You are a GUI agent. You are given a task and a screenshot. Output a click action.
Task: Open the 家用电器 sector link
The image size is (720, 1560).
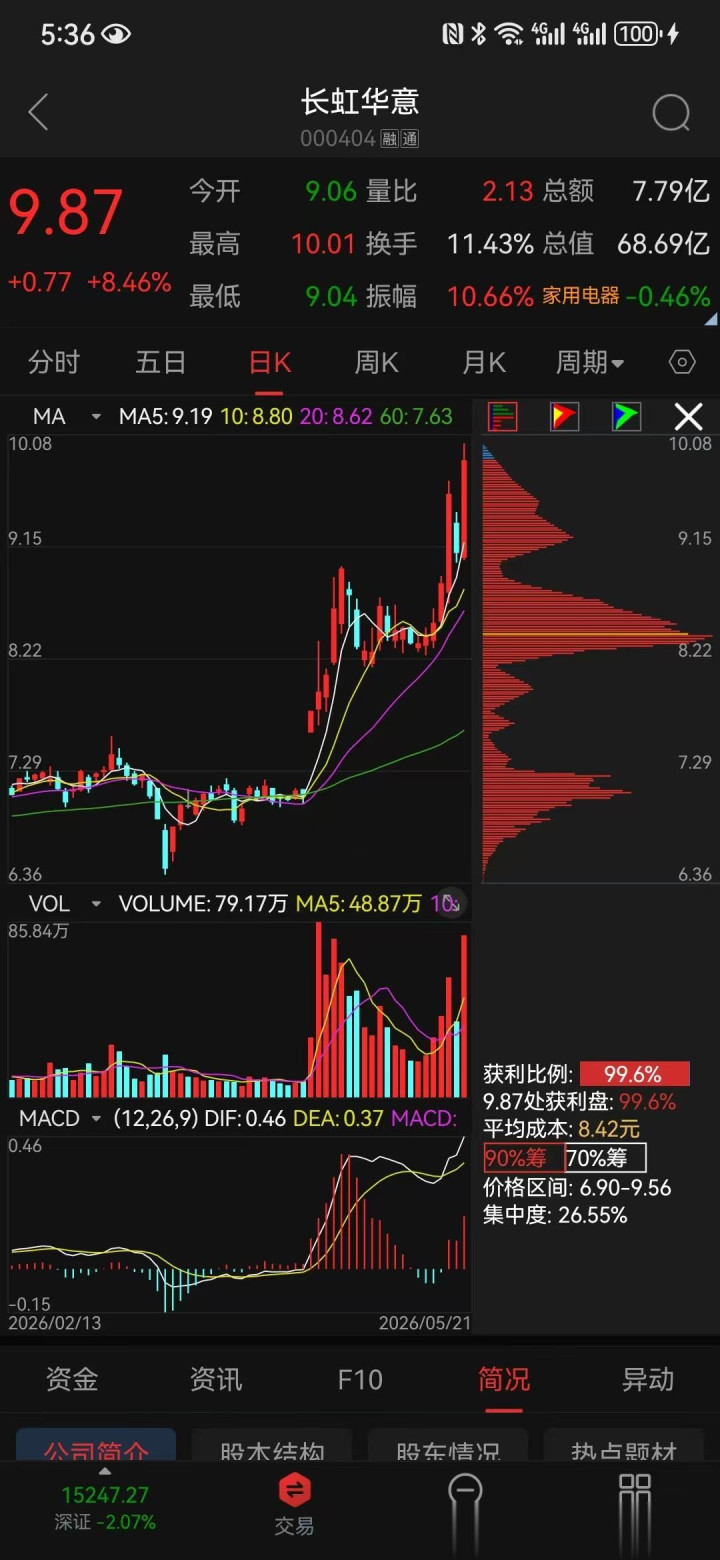tap(581, 296)
